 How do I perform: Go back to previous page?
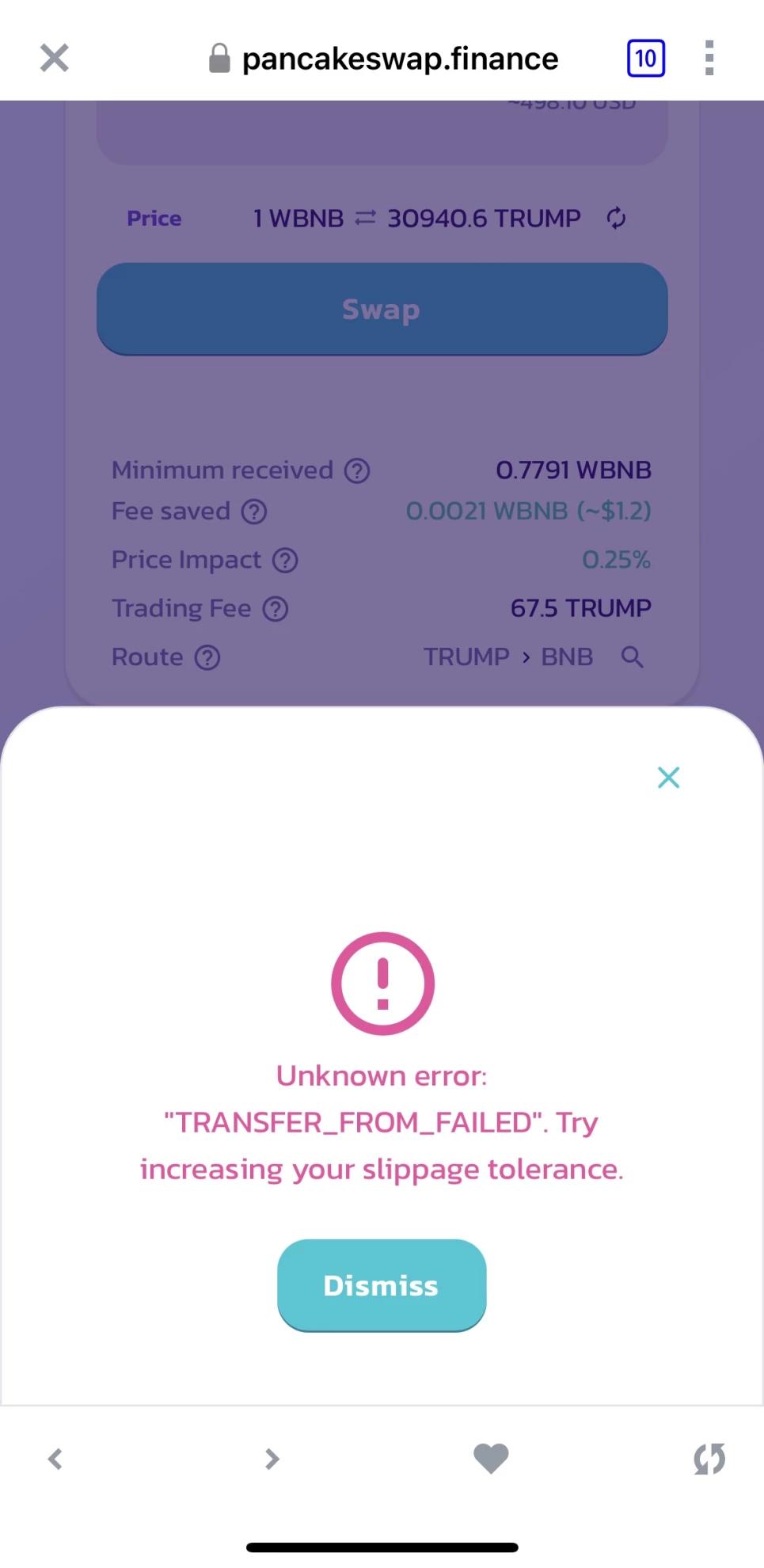point(55,1458)
